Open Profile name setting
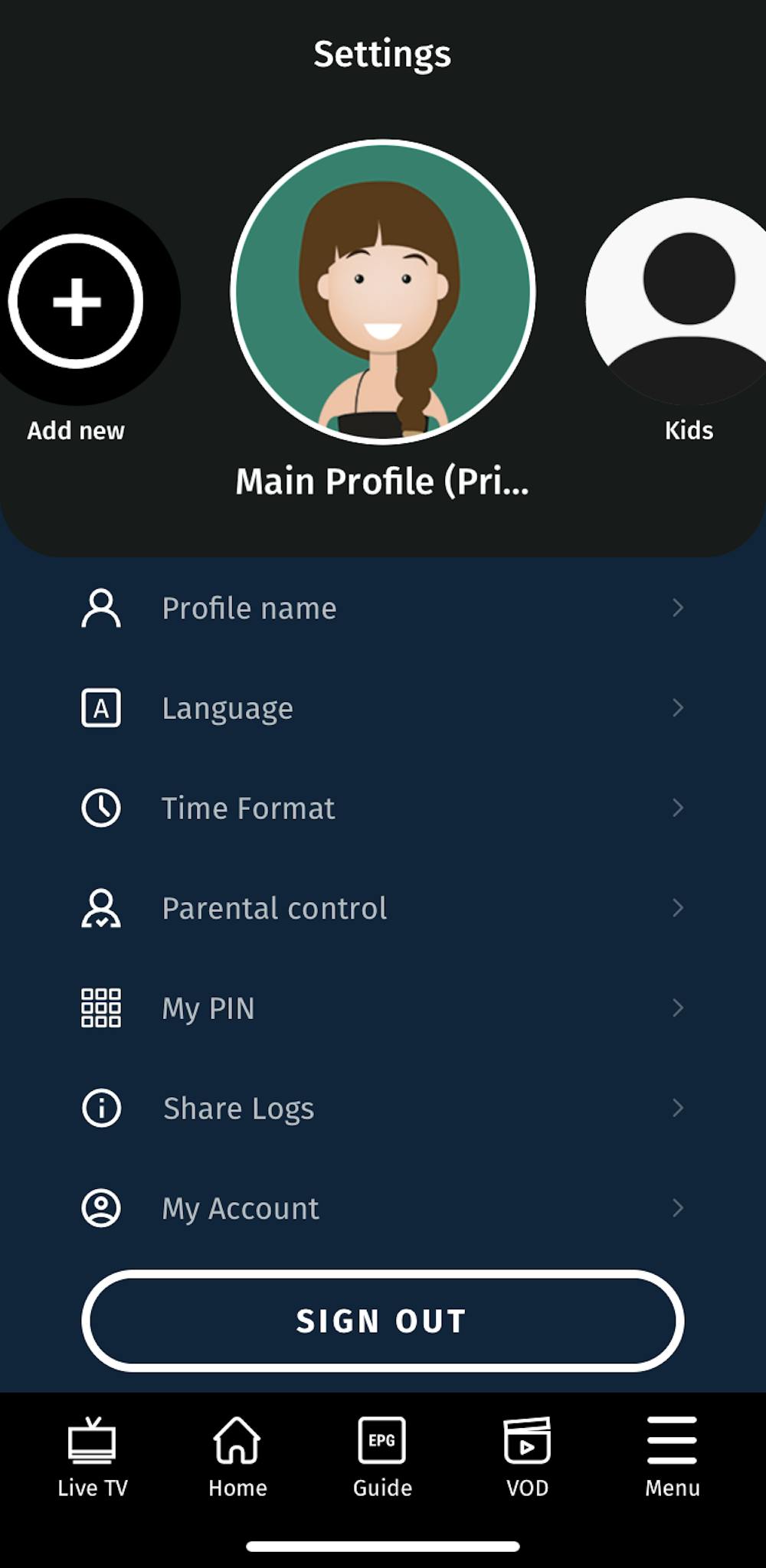 pyautogui.click(x=382, y=608)
